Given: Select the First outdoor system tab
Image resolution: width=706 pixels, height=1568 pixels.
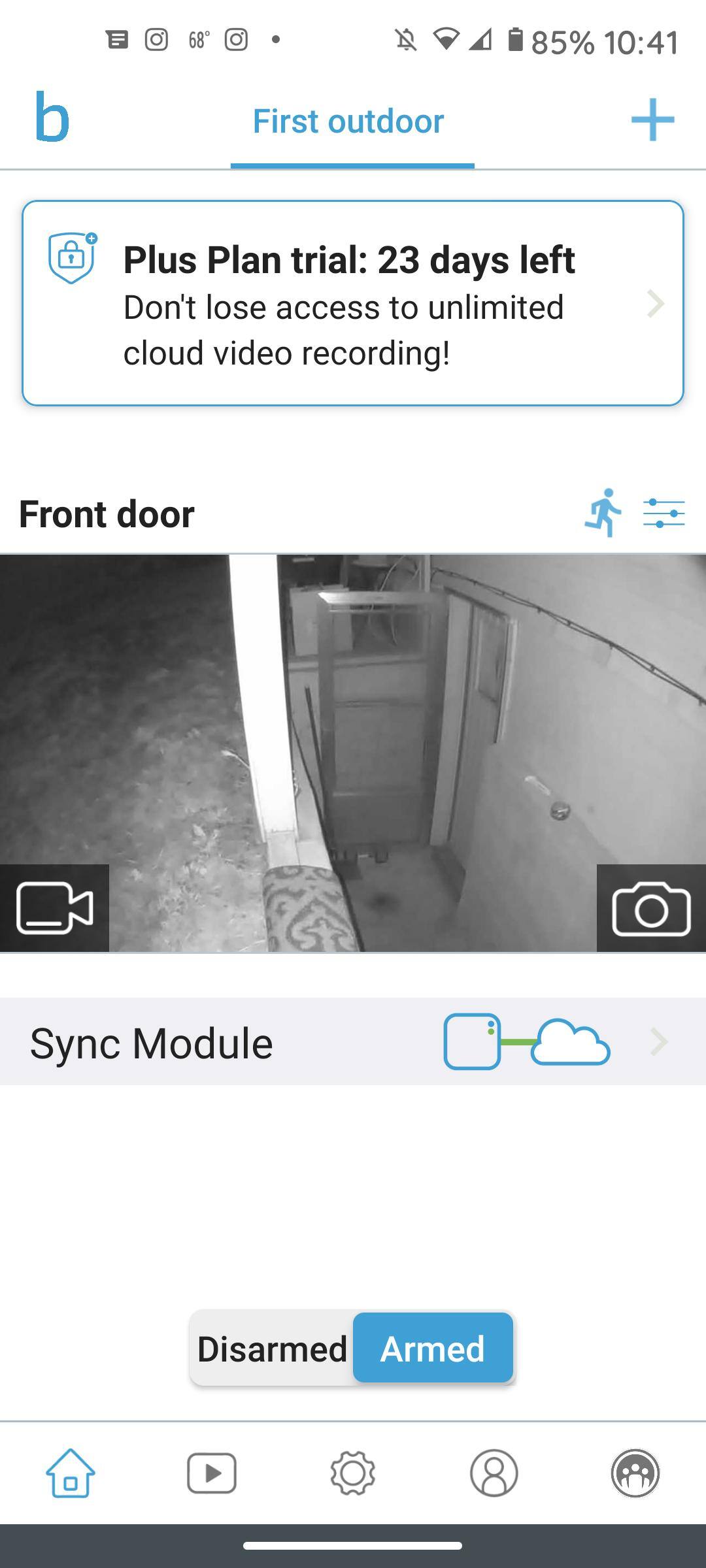Looking at the screenshot, I should 348,122.
